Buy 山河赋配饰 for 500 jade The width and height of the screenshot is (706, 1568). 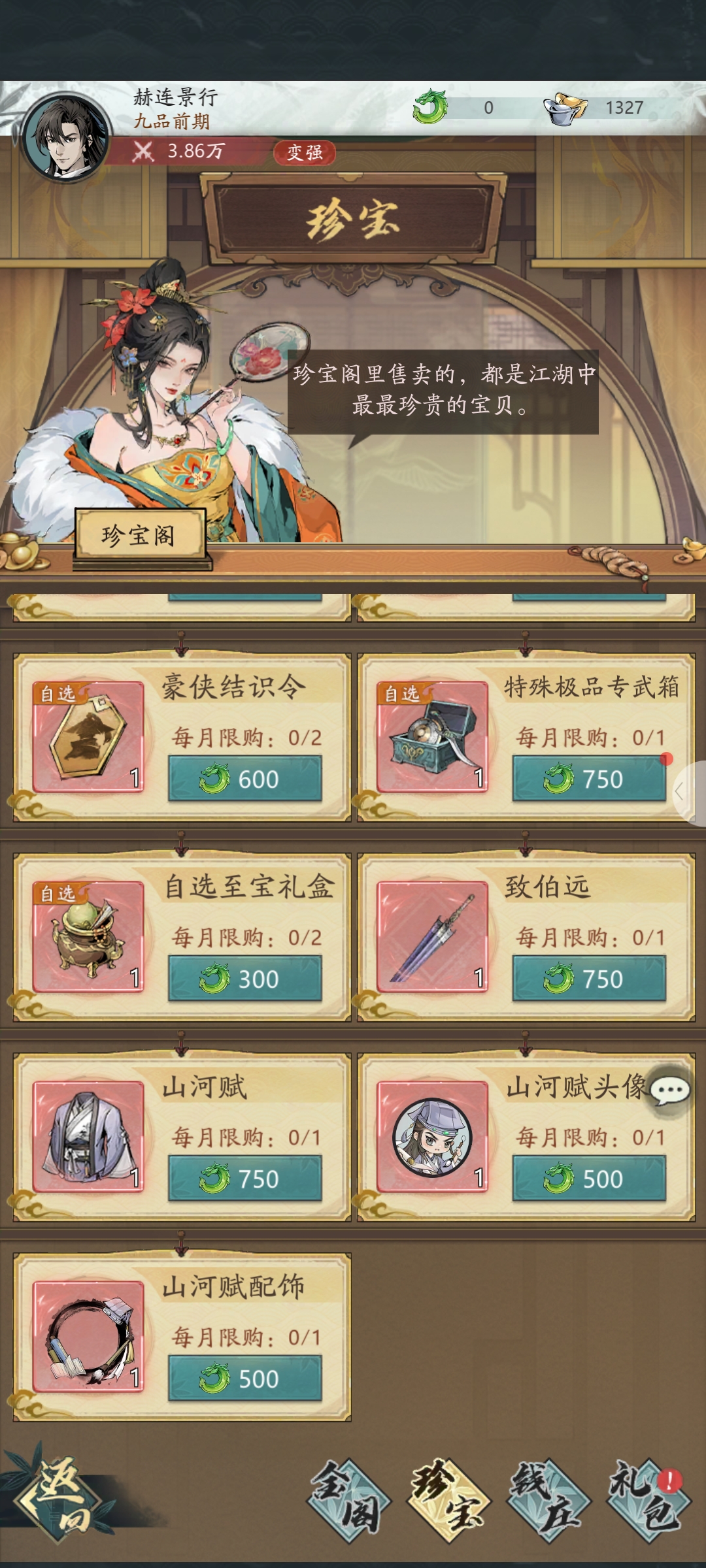pos(245,1379)
